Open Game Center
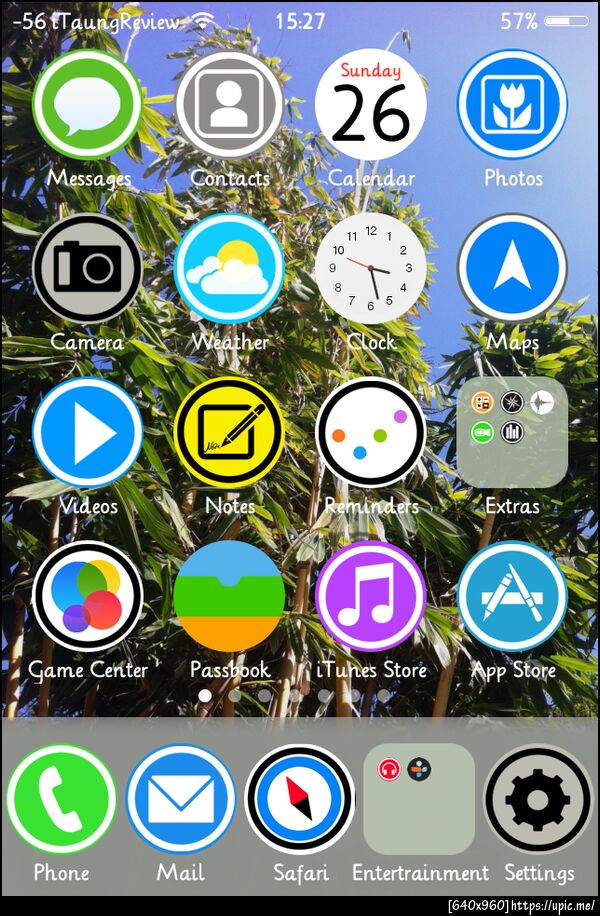Viewport: 600px width, 916px height. tap(88, 596)
